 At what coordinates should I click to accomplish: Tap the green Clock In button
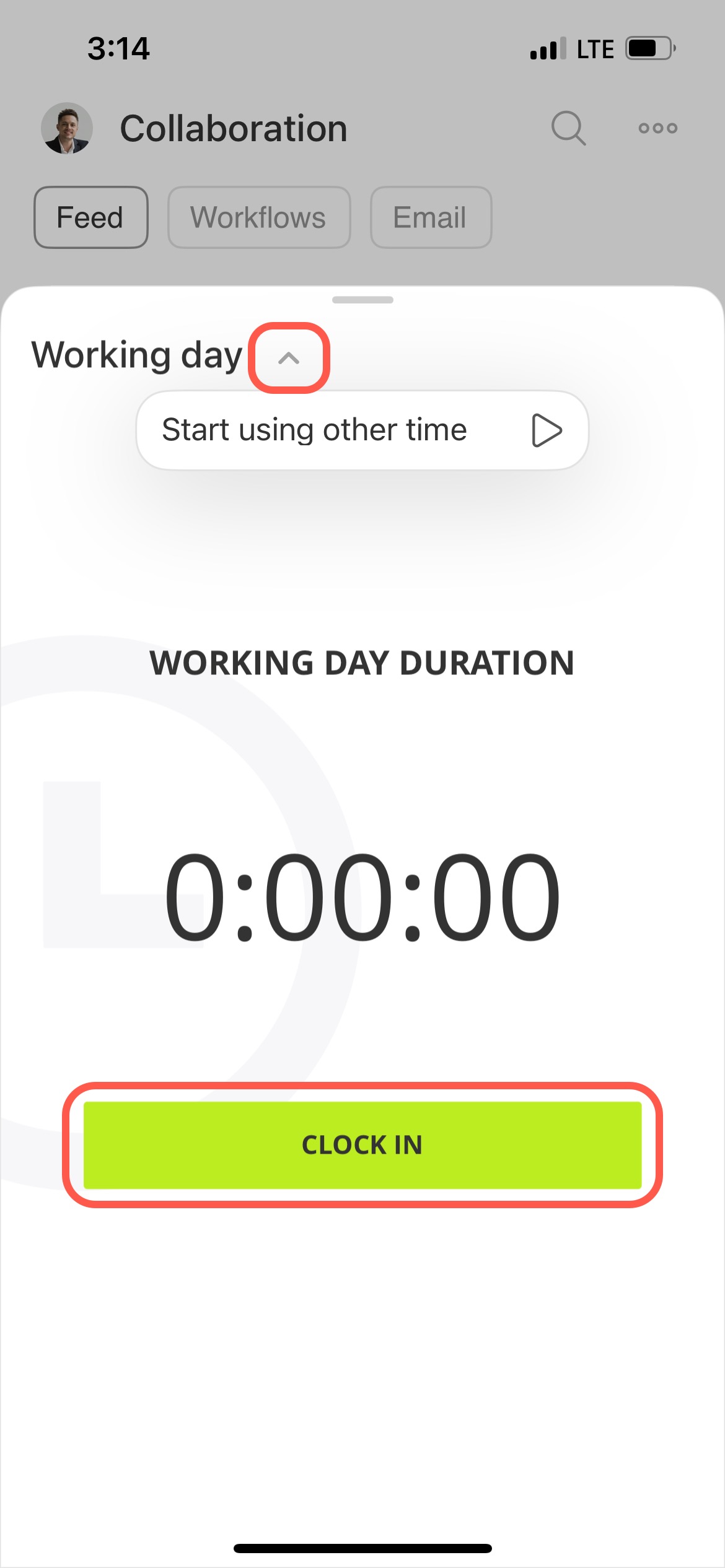click(x=362, y=1144)
